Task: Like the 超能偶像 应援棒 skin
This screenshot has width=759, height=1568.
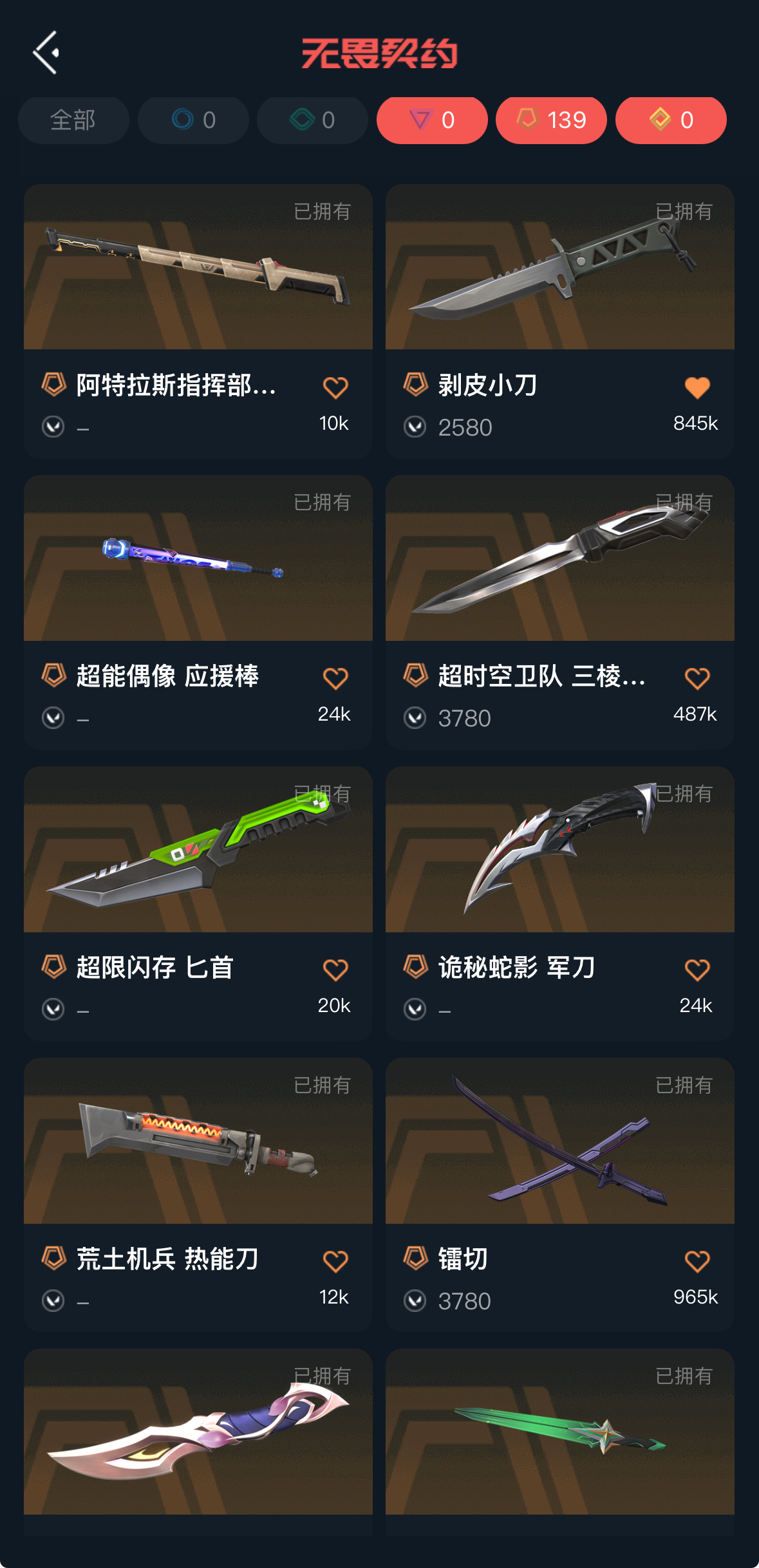Action: (x=335, y=678)
